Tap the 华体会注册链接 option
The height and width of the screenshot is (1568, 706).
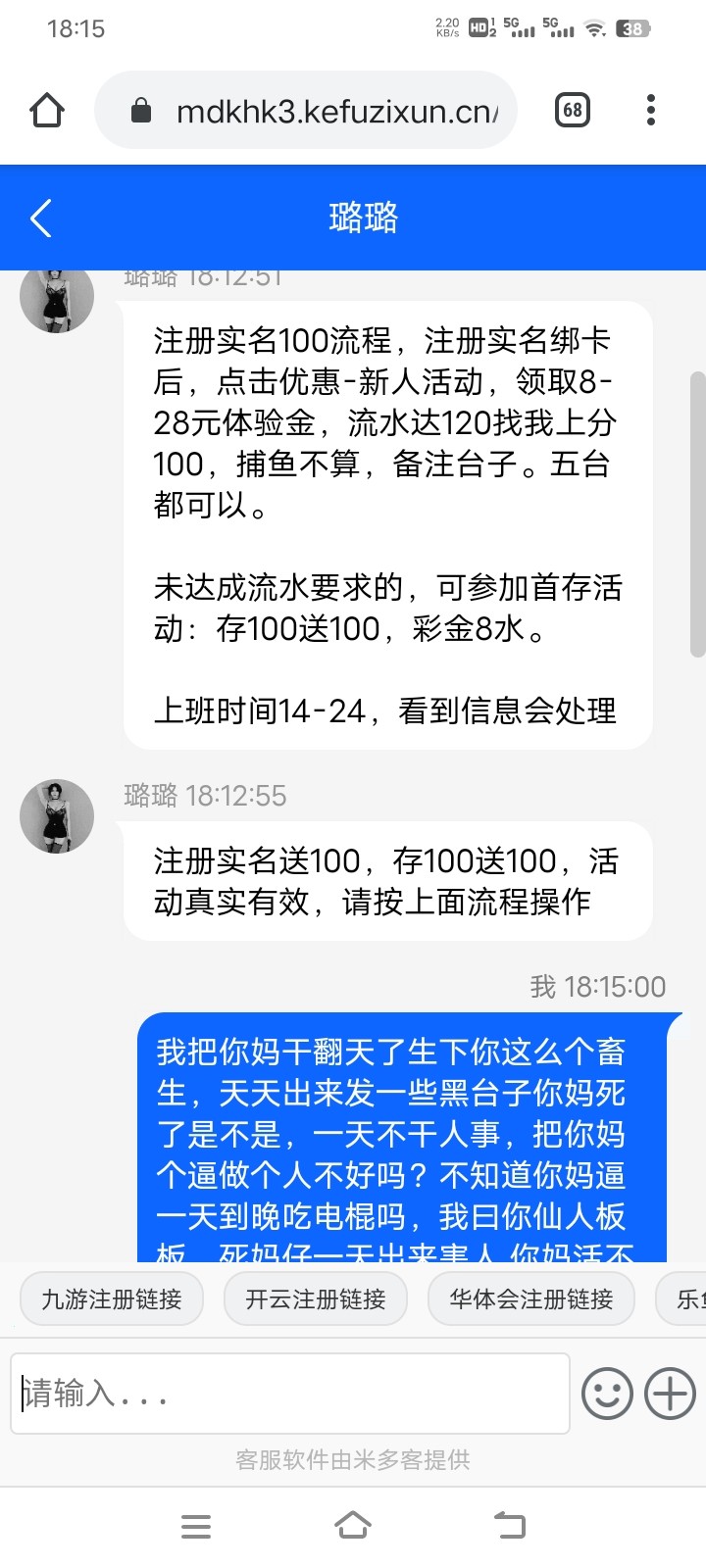pos(530,1298)
